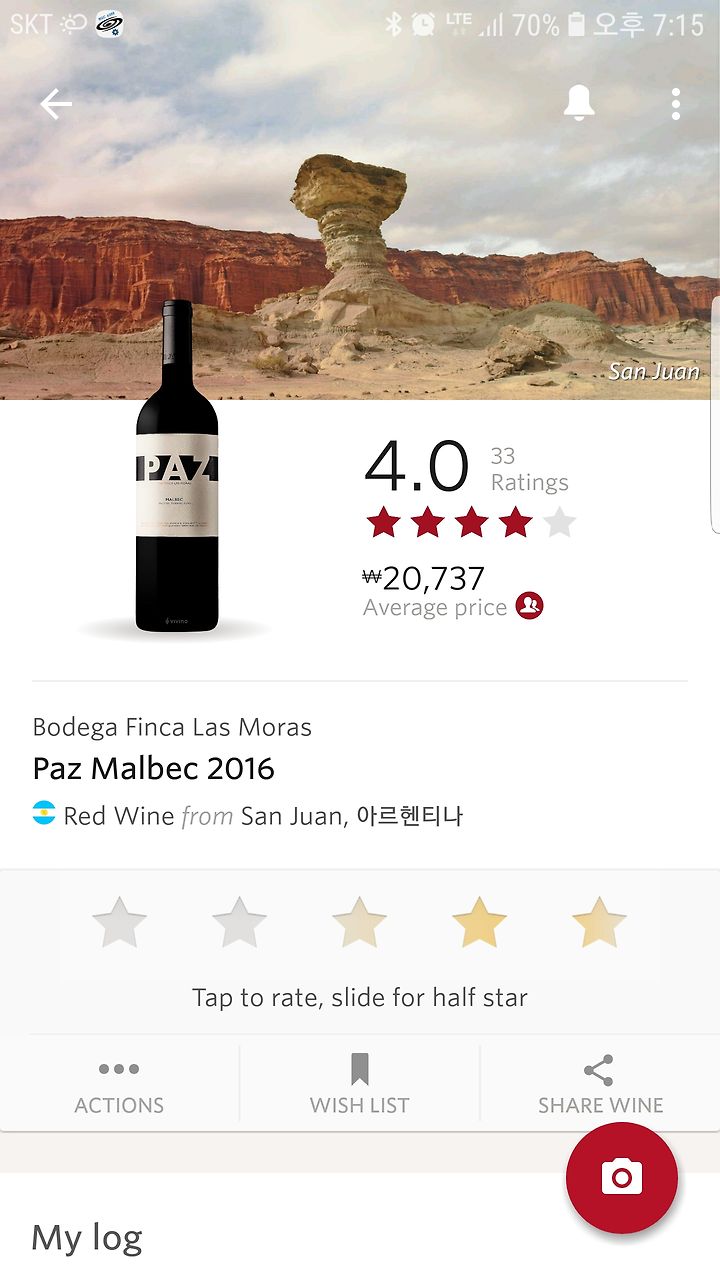
Task: Rate the wine four stars
Action: [479, 922]
